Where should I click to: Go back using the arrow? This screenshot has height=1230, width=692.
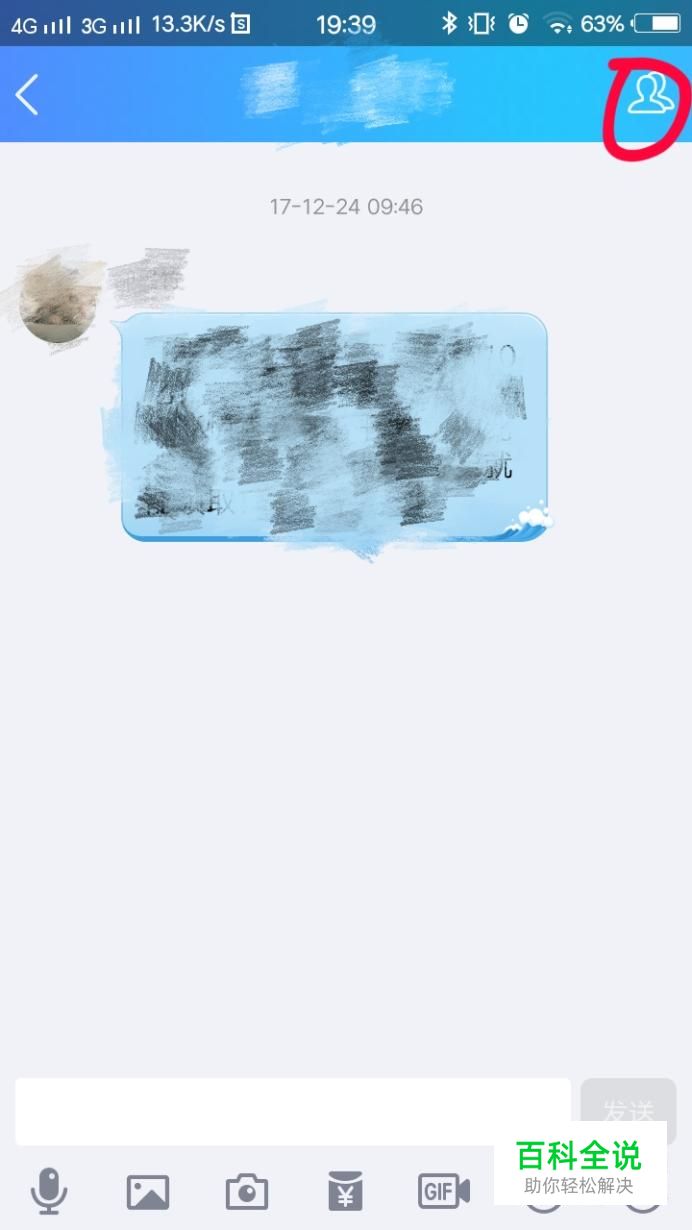(x=27, y=96)
